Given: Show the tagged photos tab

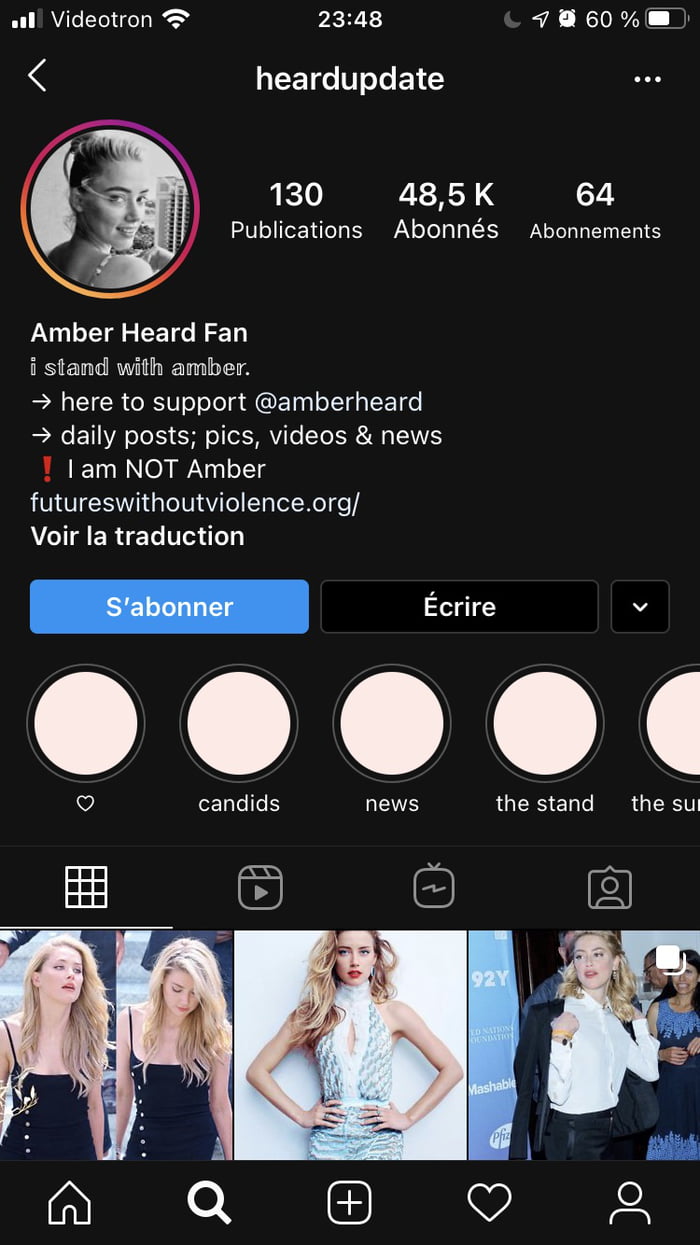Looking at the screenshot, I should [609, 887].
